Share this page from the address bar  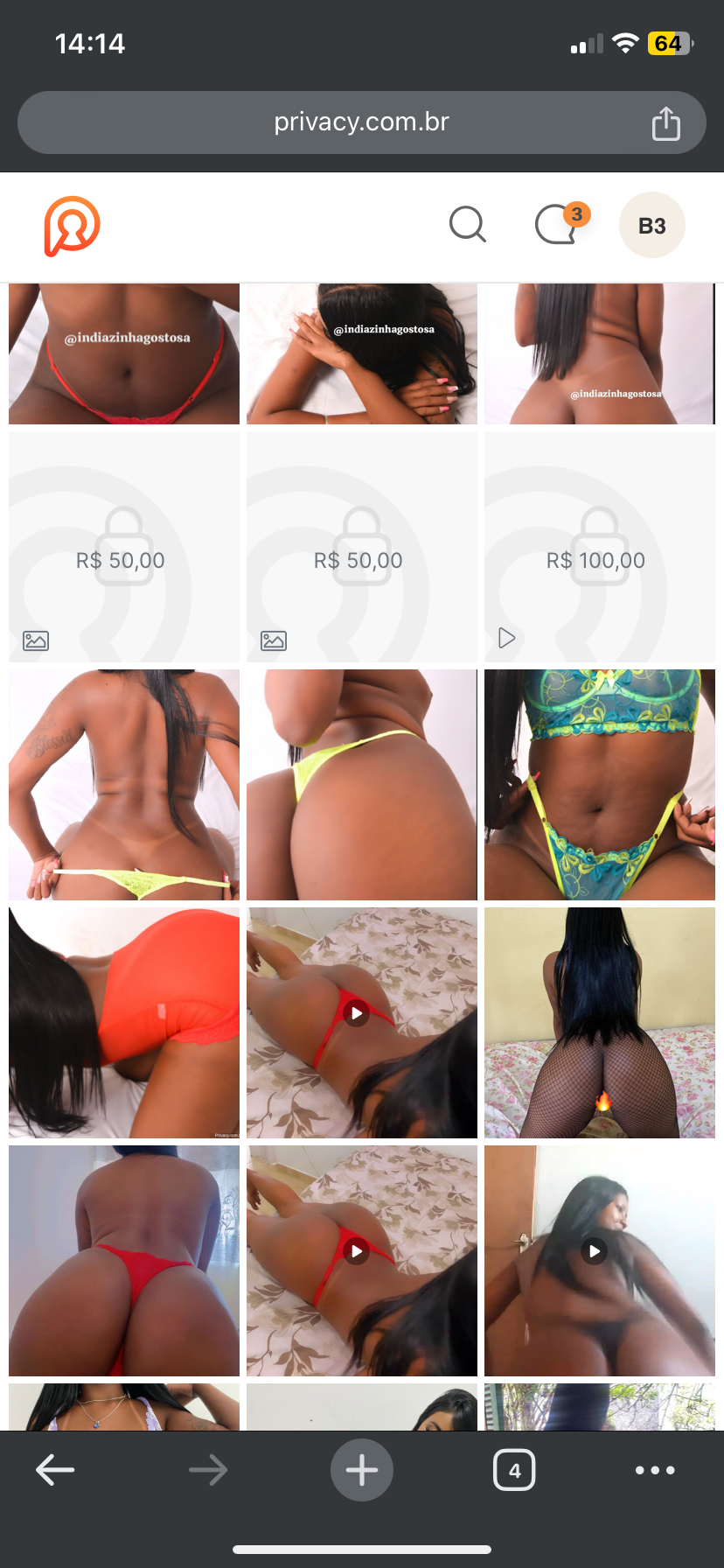[x=665, y=123]
